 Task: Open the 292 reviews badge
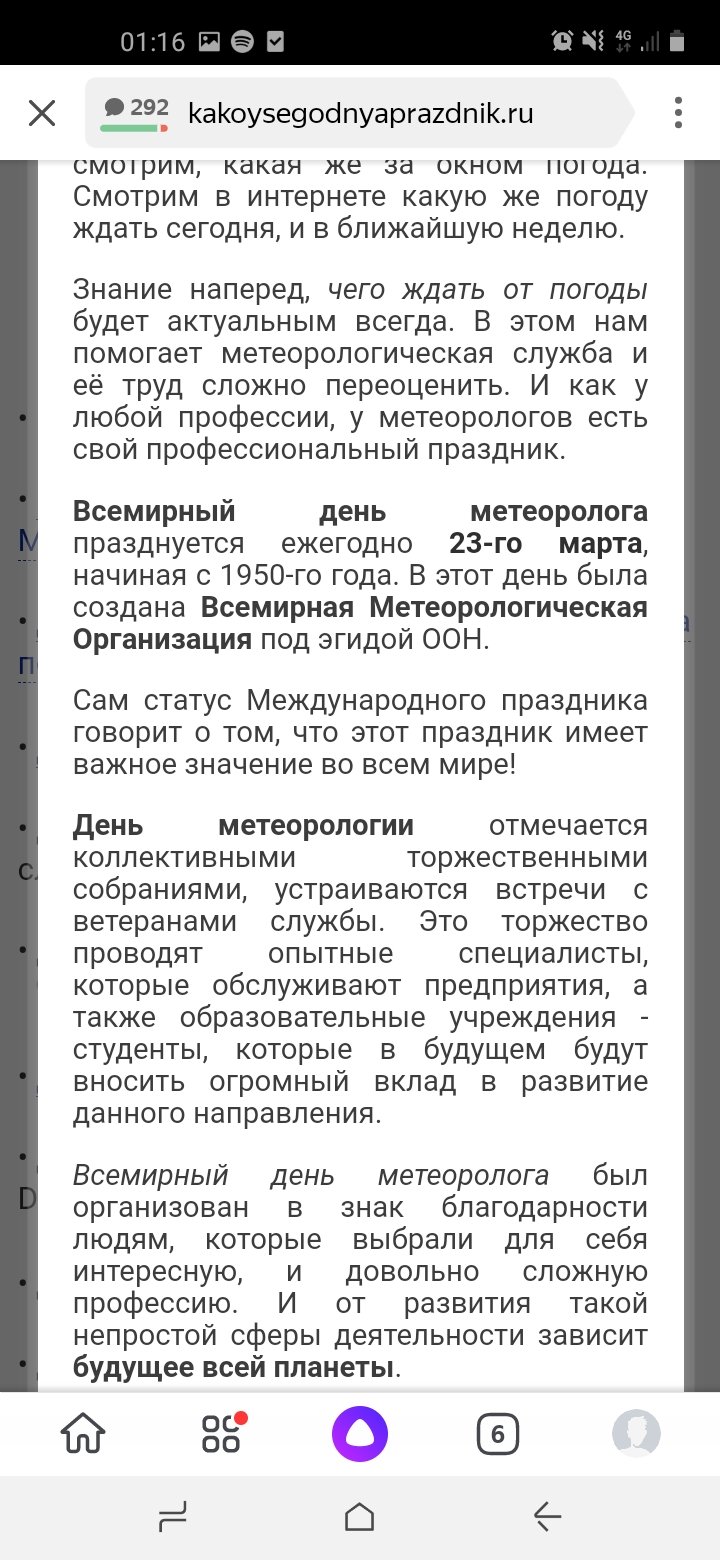(135, 113)
